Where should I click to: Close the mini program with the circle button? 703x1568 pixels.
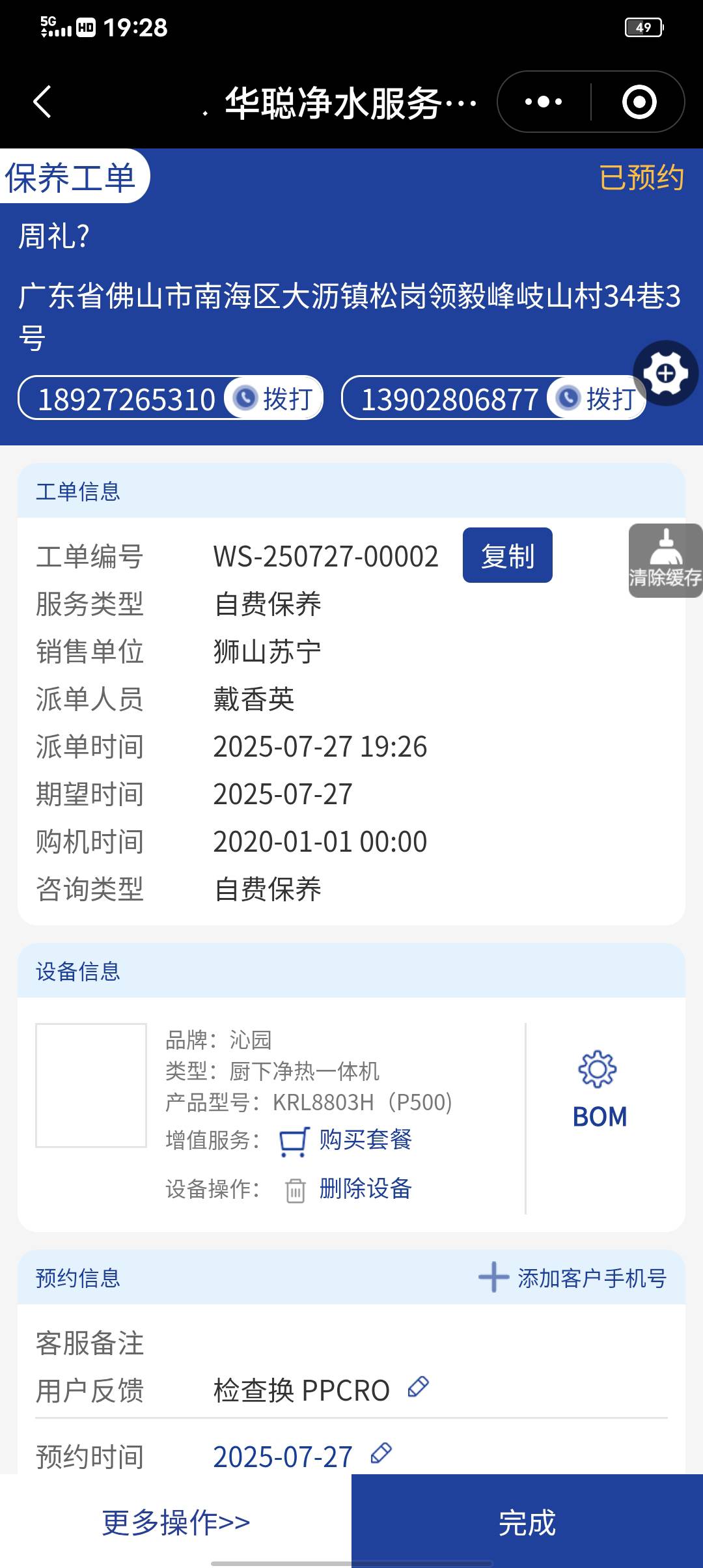[639, 102]
